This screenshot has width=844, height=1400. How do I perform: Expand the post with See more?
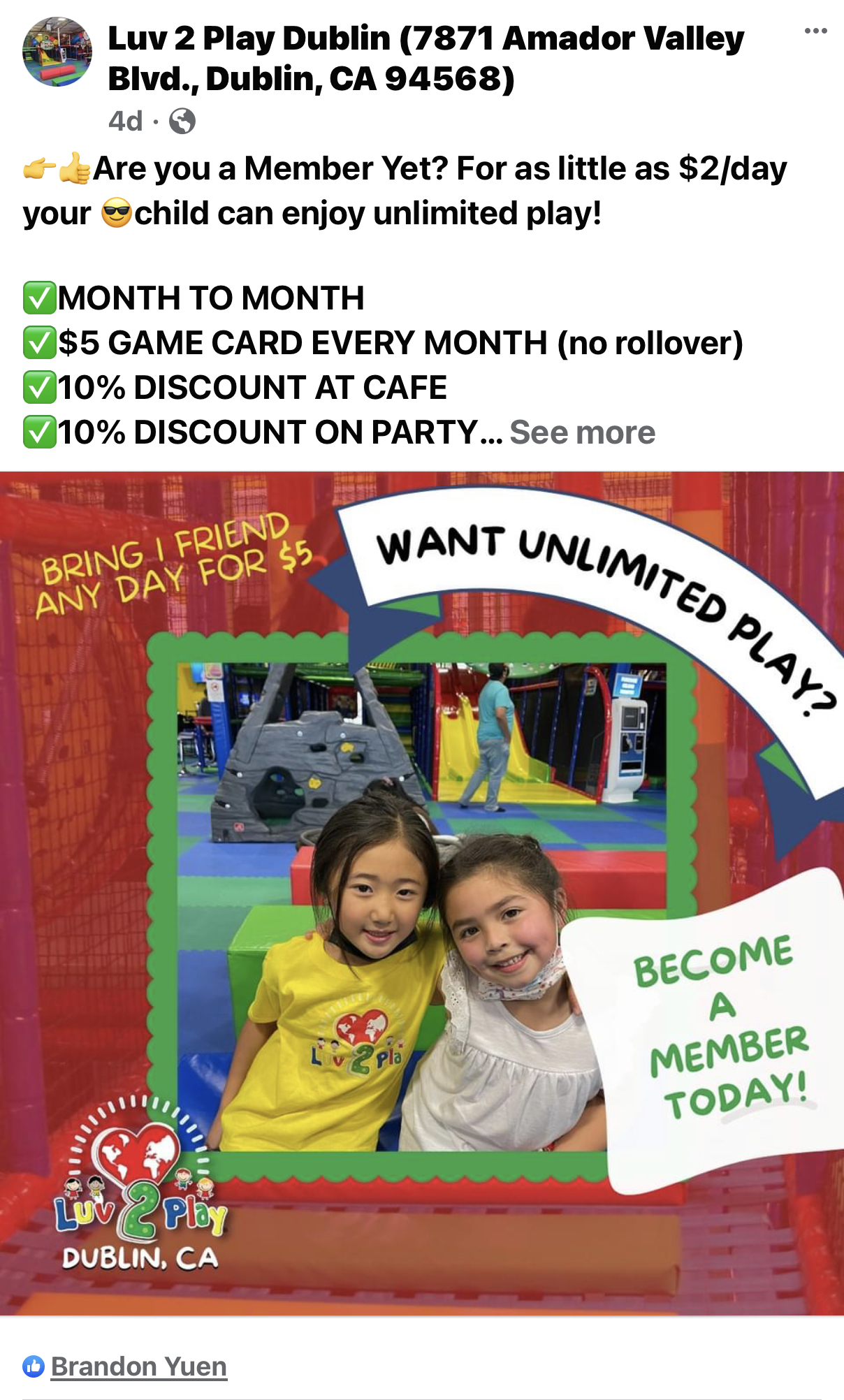(x=582, y=432)
